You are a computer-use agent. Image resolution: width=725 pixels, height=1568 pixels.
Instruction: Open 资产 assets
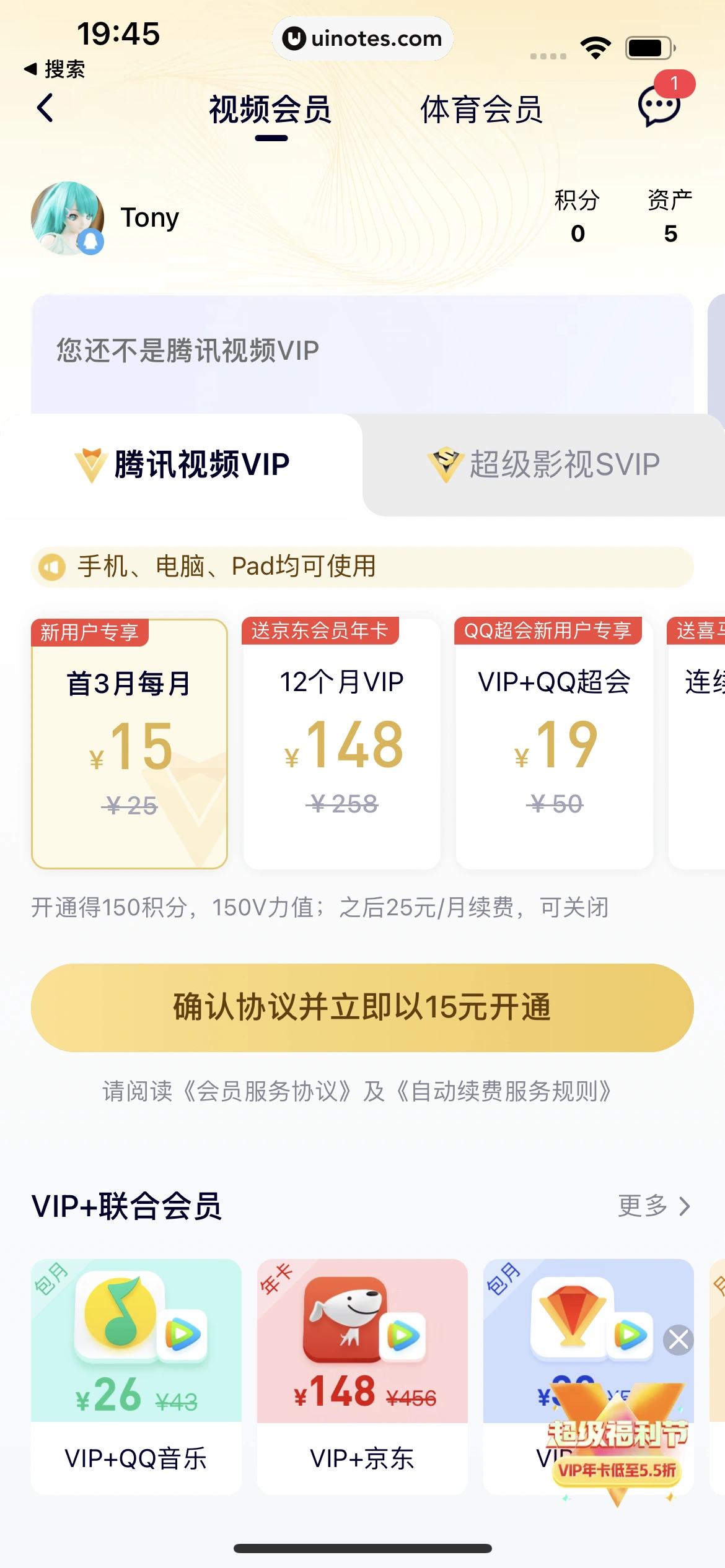tap(670, 217)
